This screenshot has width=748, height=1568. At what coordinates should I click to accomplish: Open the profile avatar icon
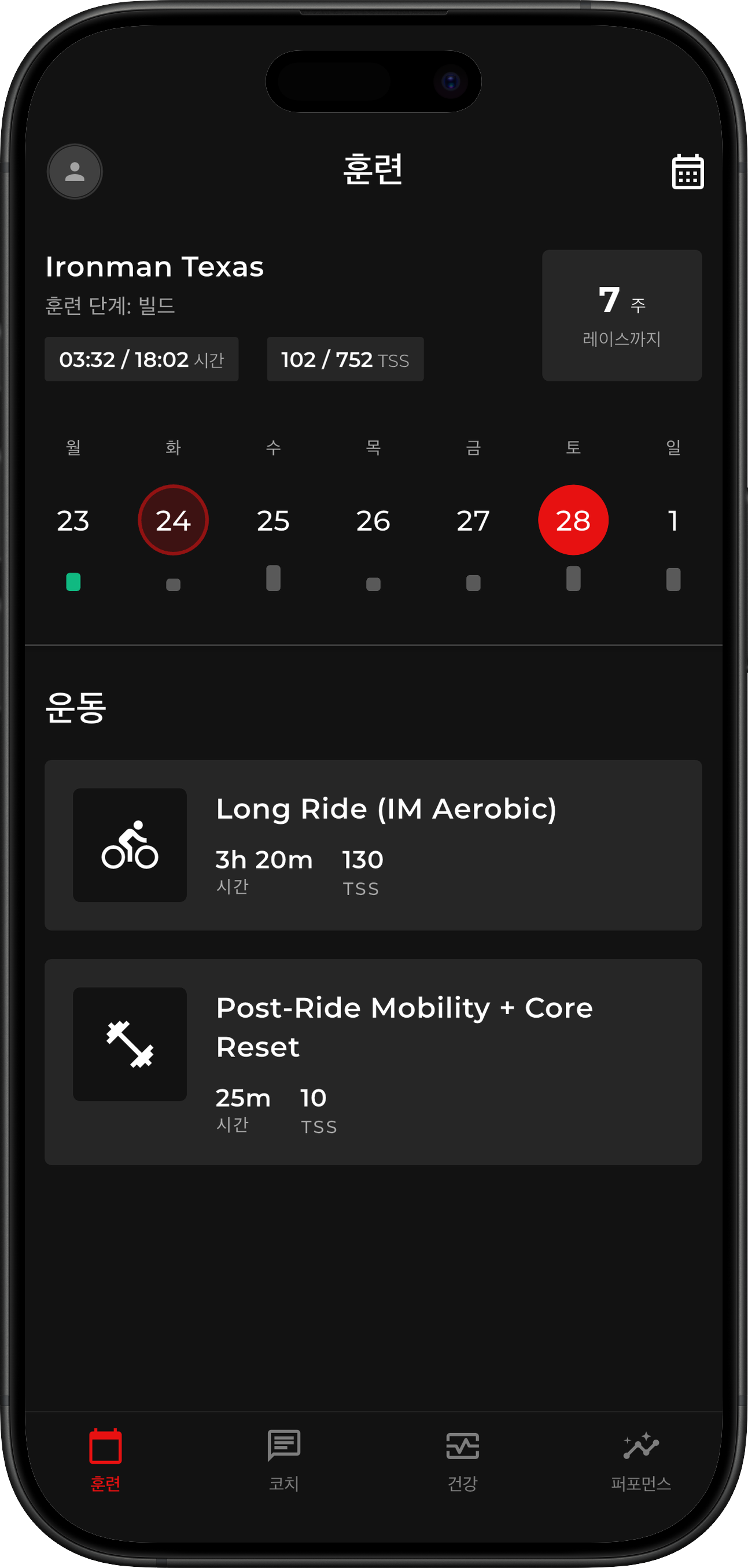pyautogui.click(x=74, y=172)
